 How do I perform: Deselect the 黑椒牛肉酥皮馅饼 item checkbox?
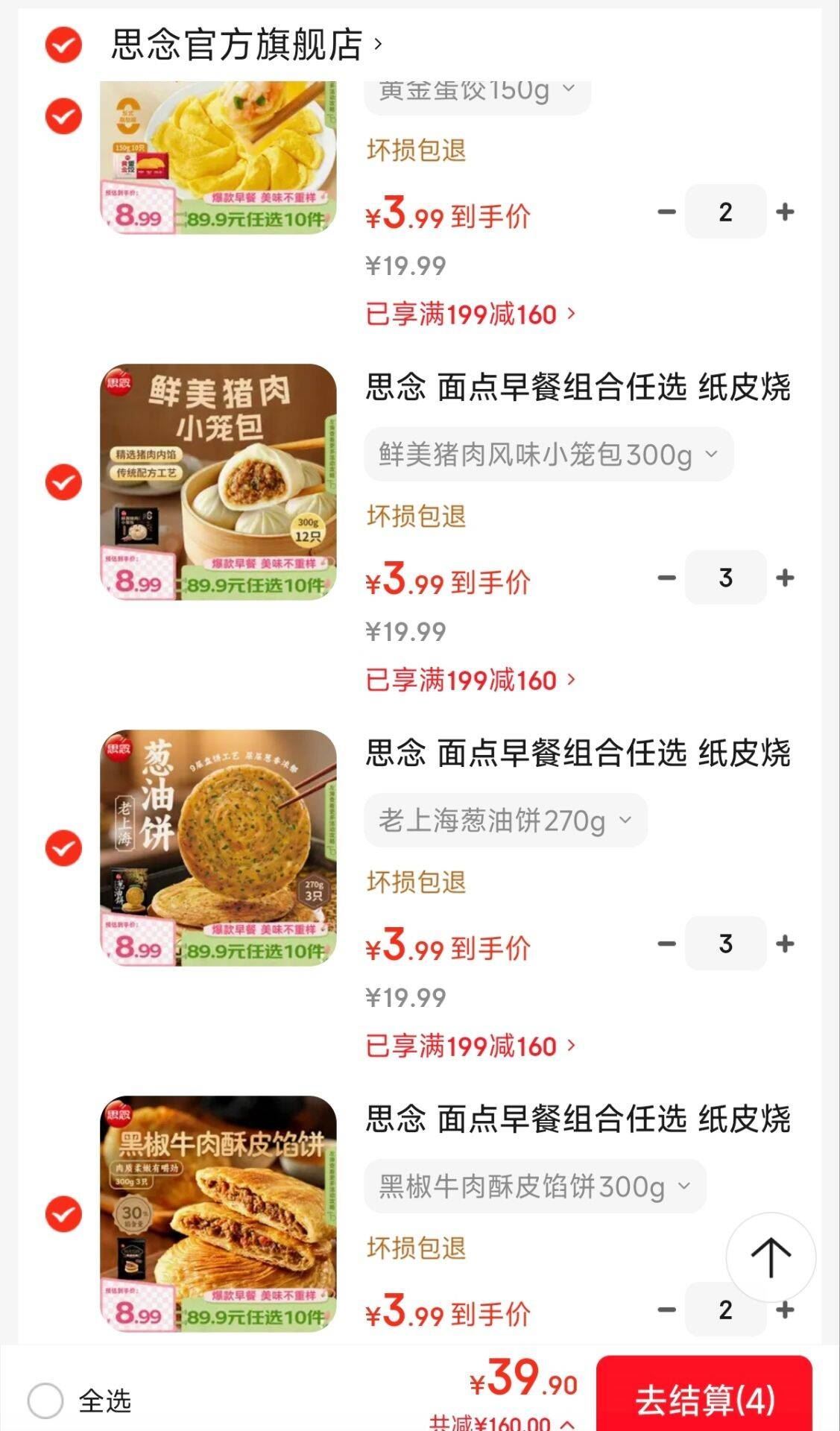pyautogui.click(x=63, y=1214)
